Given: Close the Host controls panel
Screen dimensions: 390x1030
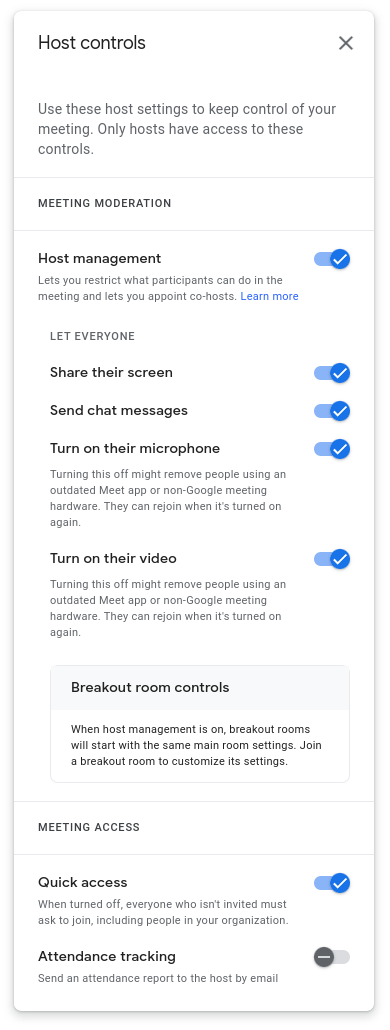Looking at the screenshot, I should [x=346, y=43].
